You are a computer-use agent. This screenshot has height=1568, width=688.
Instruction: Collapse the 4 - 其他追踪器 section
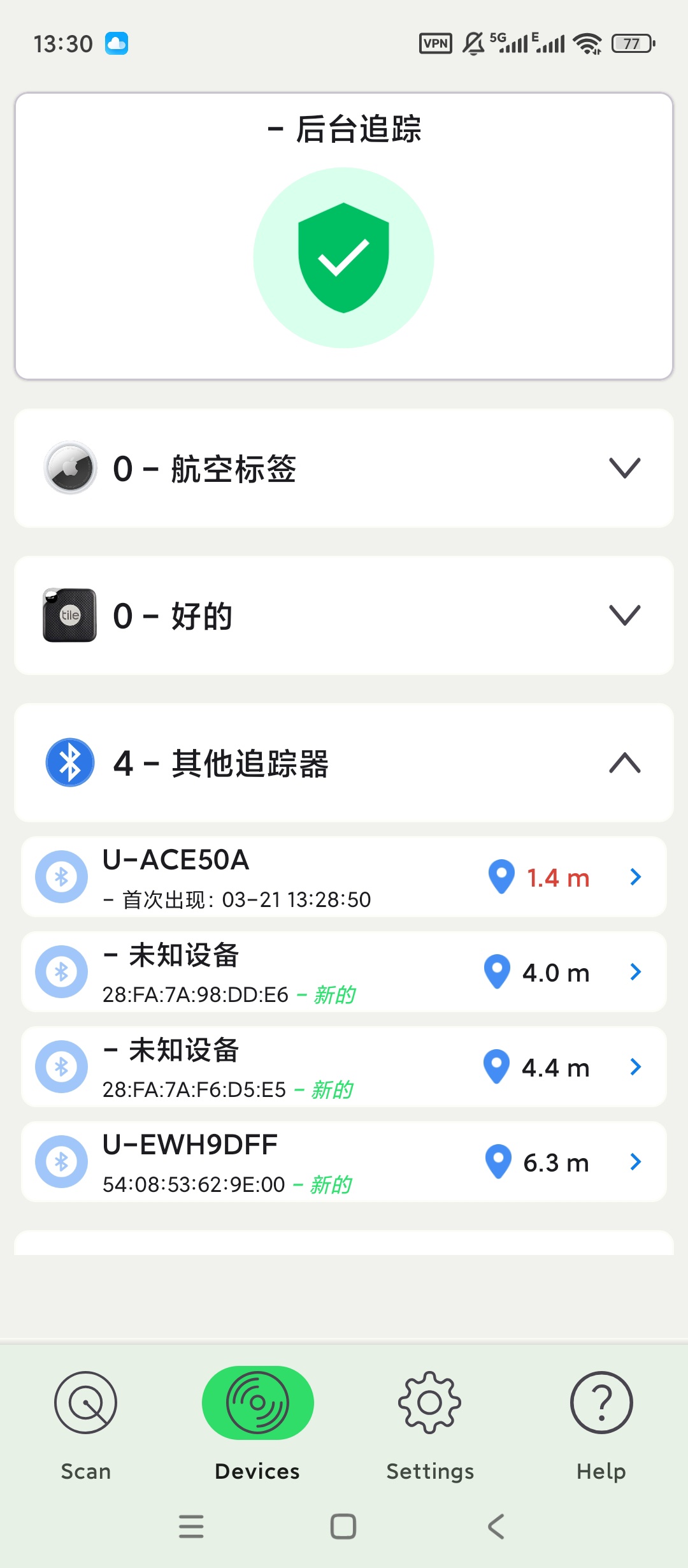[x=623, y=762]
